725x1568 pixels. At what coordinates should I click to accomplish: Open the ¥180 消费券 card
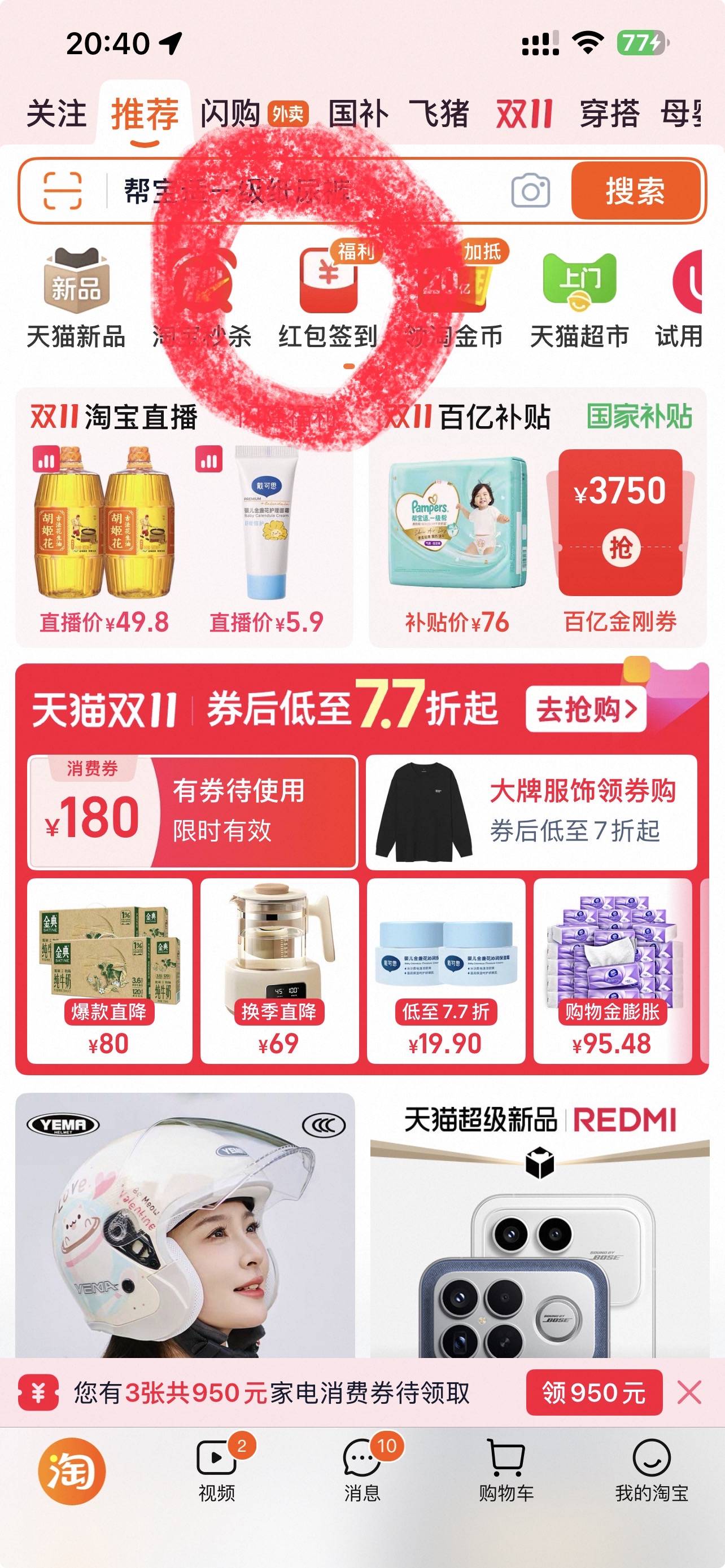193,812
